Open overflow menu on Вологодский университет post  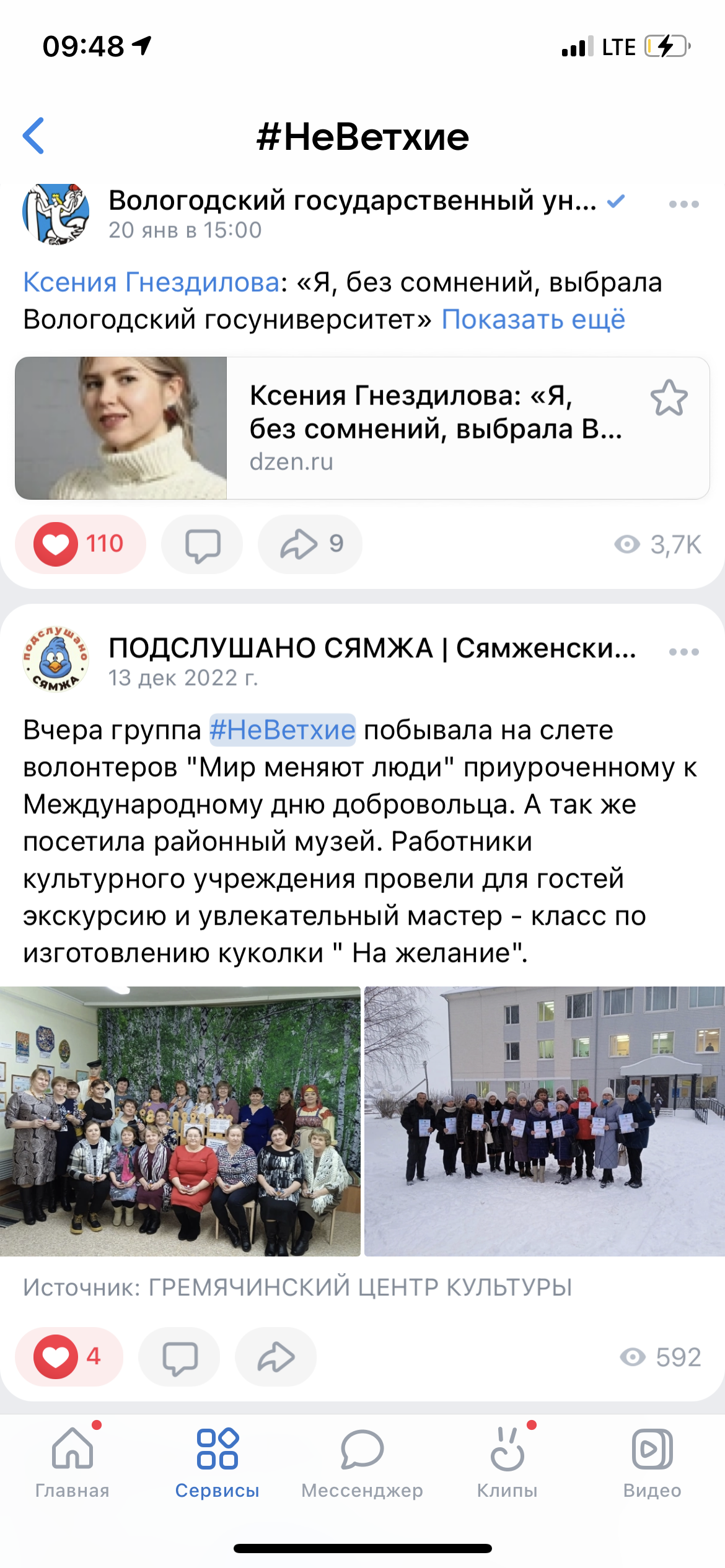683,204
